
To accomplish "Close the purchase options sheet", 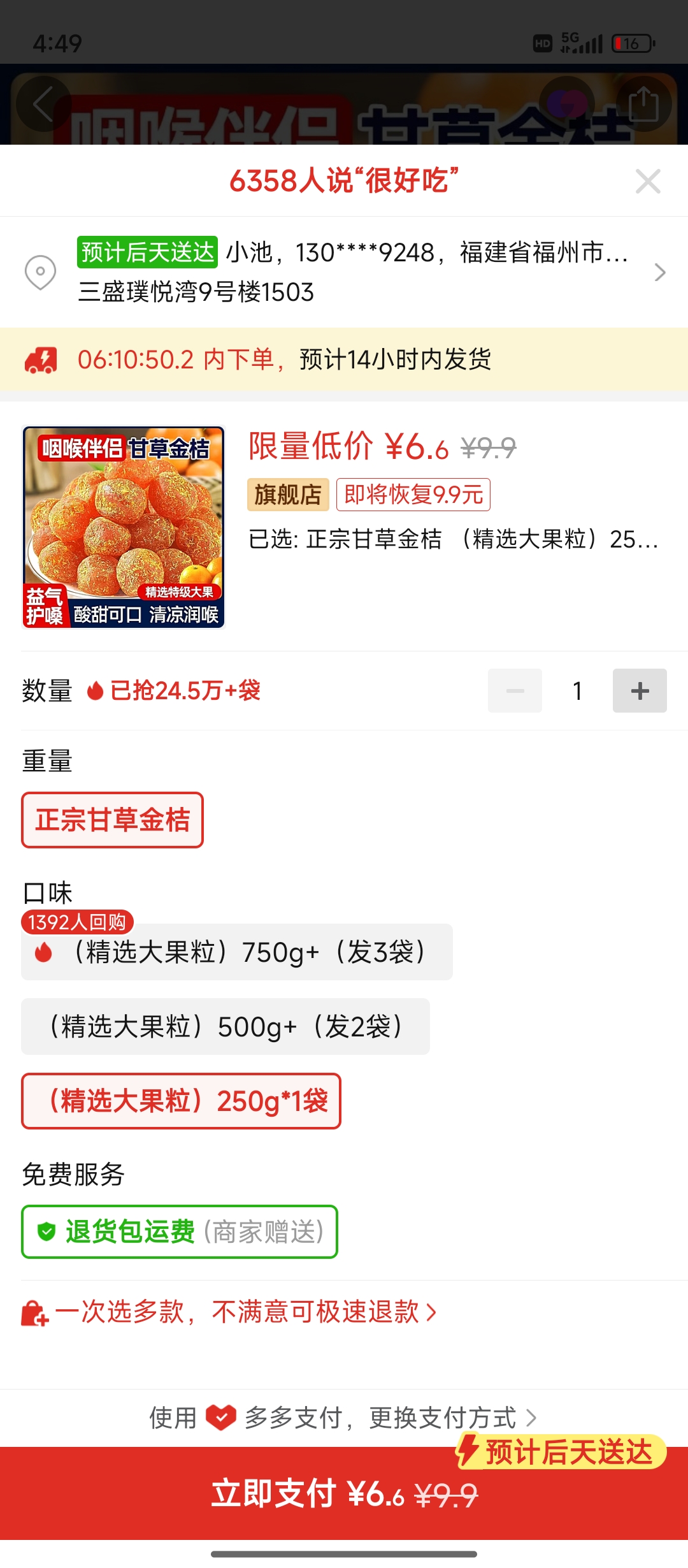I will point(647,182).
